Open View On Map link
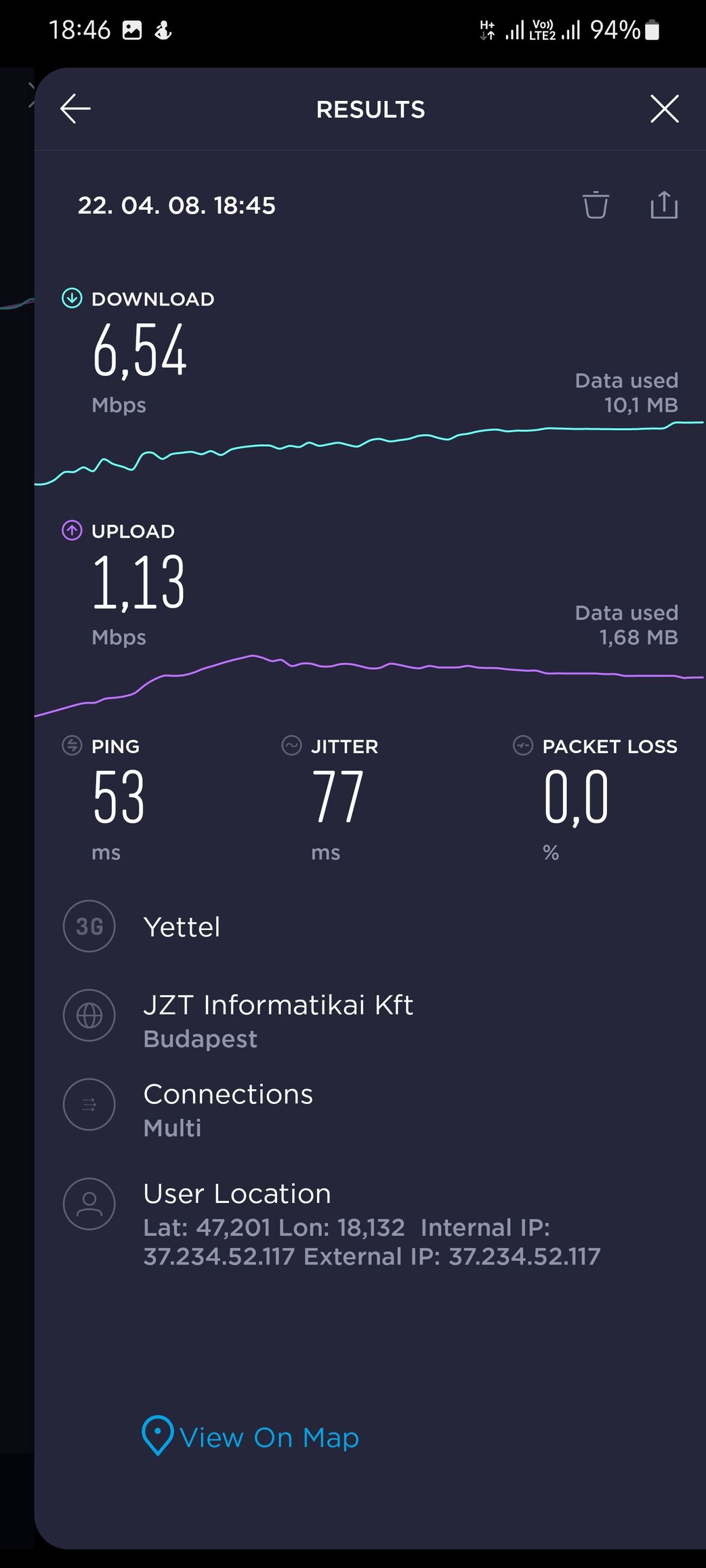 click(x=251, y=1437)
